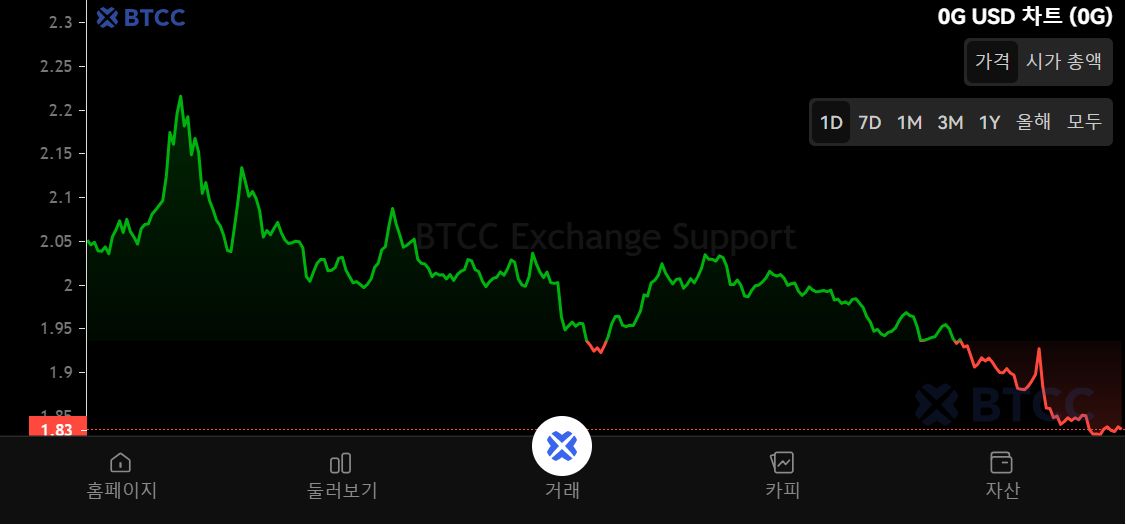Select the 7D time range
This screenshot has height=525, width=1126.
870,123
